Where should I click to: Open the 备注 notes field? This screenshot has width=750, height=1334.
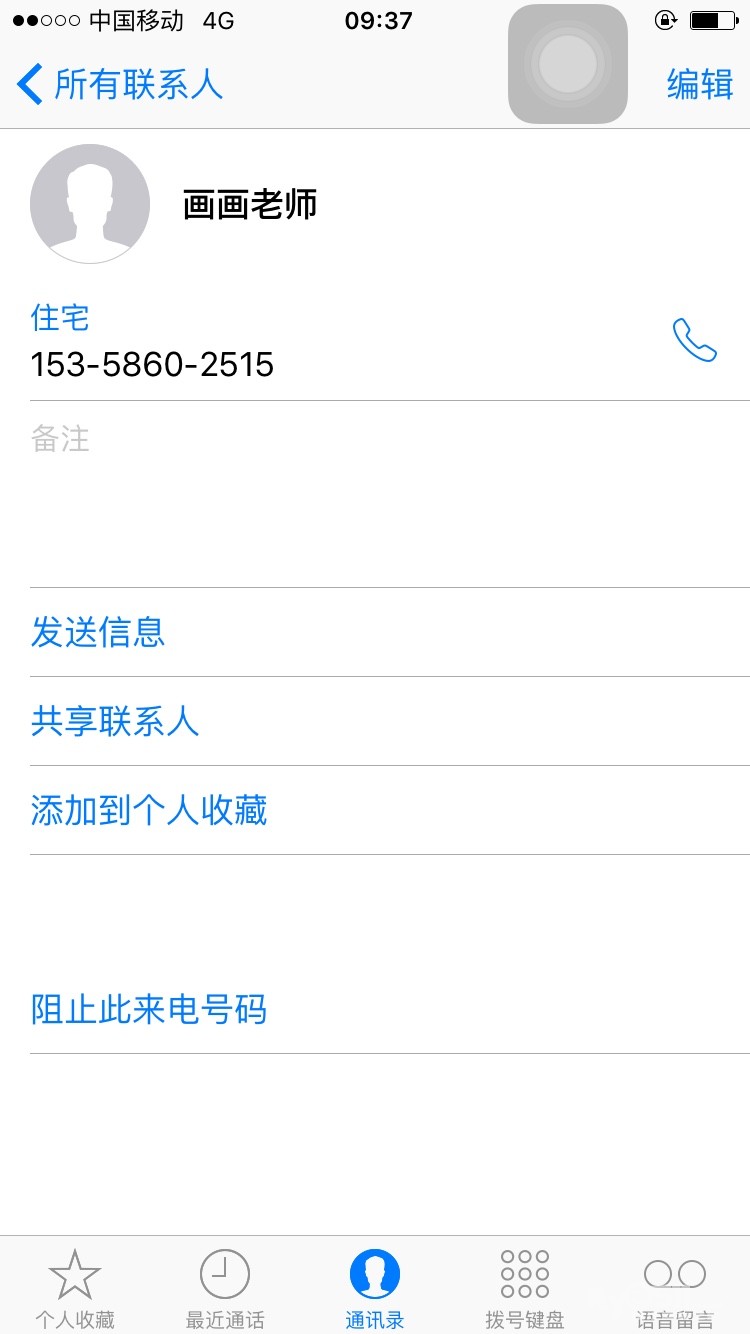pyautogui.click(x=300, y=490)
